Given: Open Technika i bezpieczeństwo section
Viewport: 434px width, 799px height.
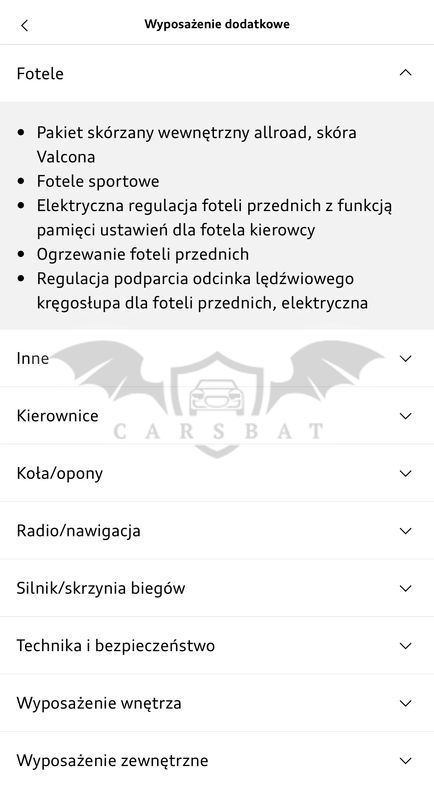Looking at the screenshot, I should coord(217,646).
